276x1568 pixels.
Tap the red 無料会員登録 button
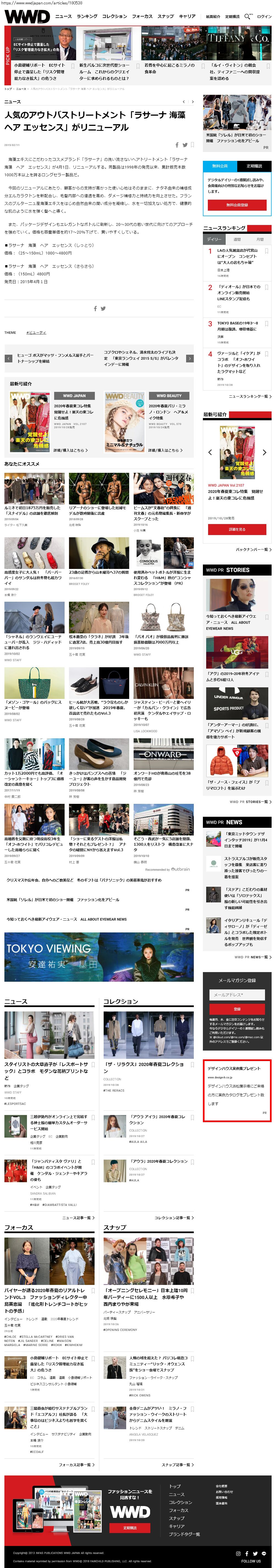237,205
